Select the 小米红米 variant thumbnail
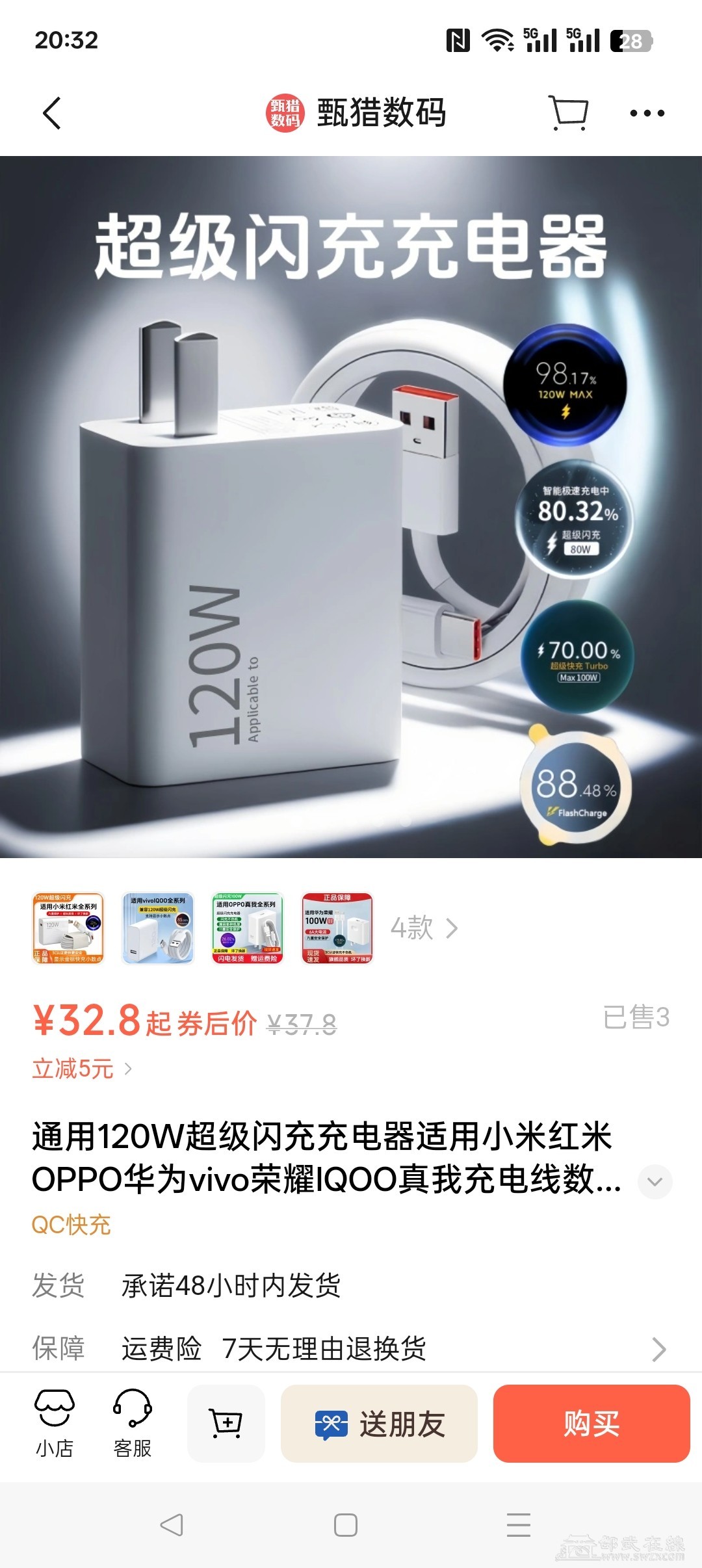Image resolution: width=702 pixels, height=1568 pixels. click(x=68, y=928)
